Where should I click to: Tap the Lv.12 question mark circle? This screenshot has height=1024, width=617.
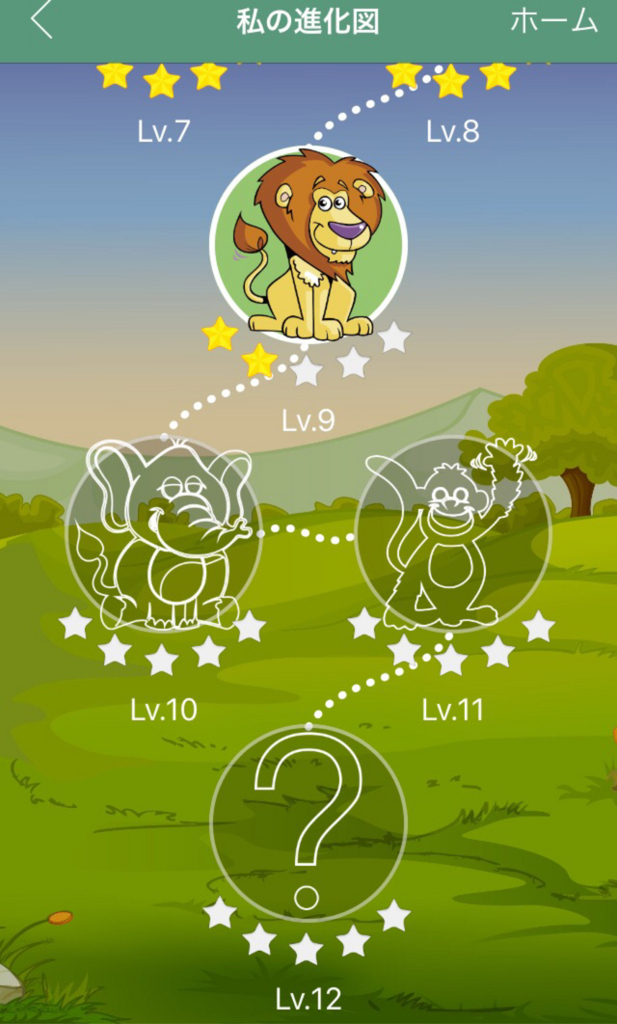308,822
